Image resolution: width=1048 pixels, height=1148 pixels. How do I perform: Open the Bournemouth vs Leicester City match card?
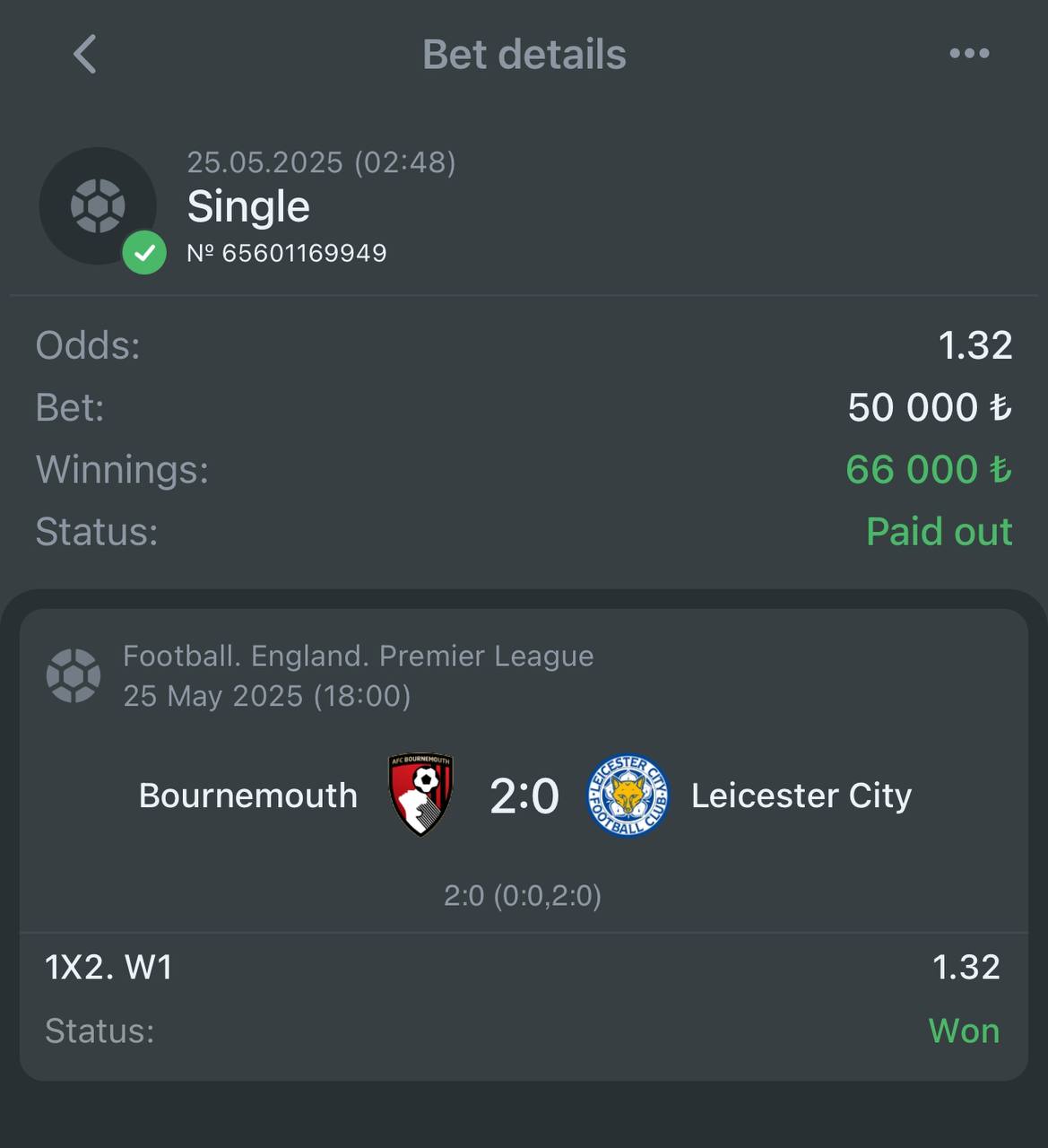point(524,796)
